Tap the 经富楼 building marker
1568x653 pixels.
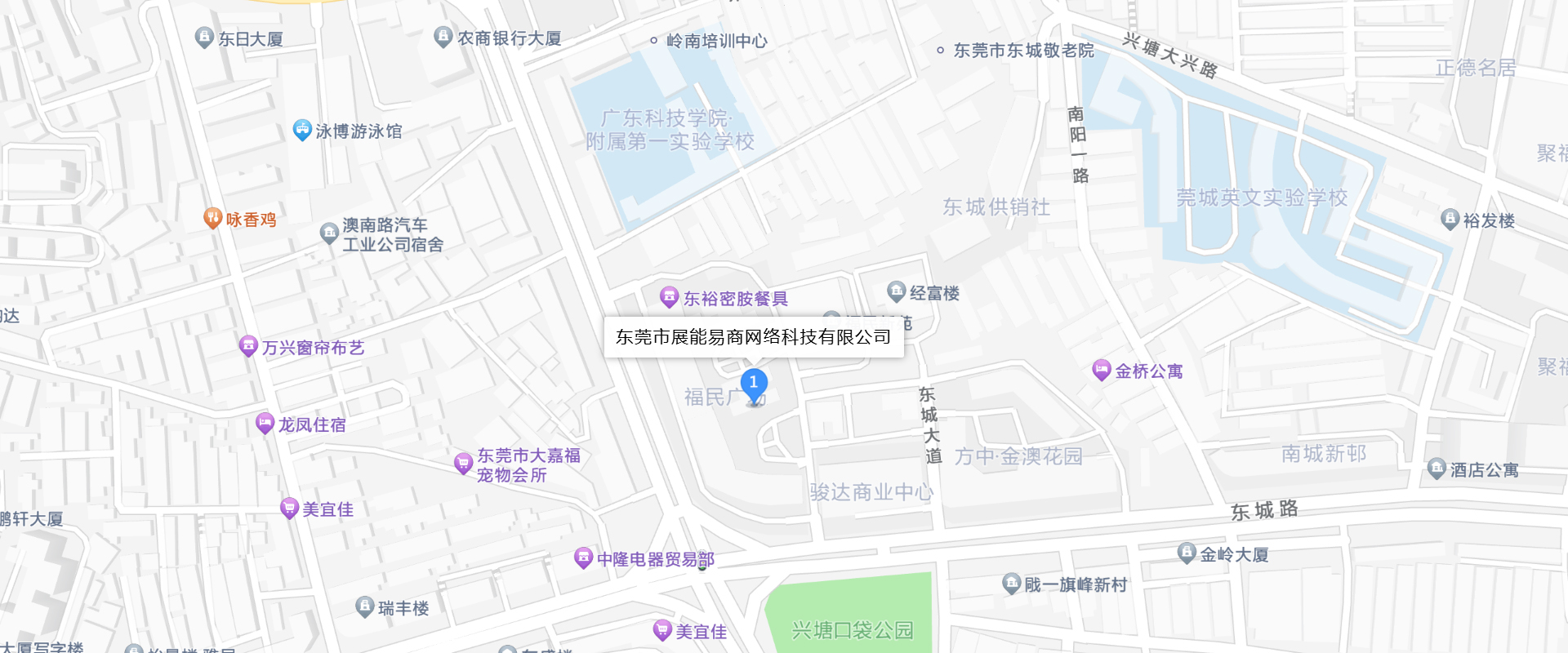click(897, 291)
